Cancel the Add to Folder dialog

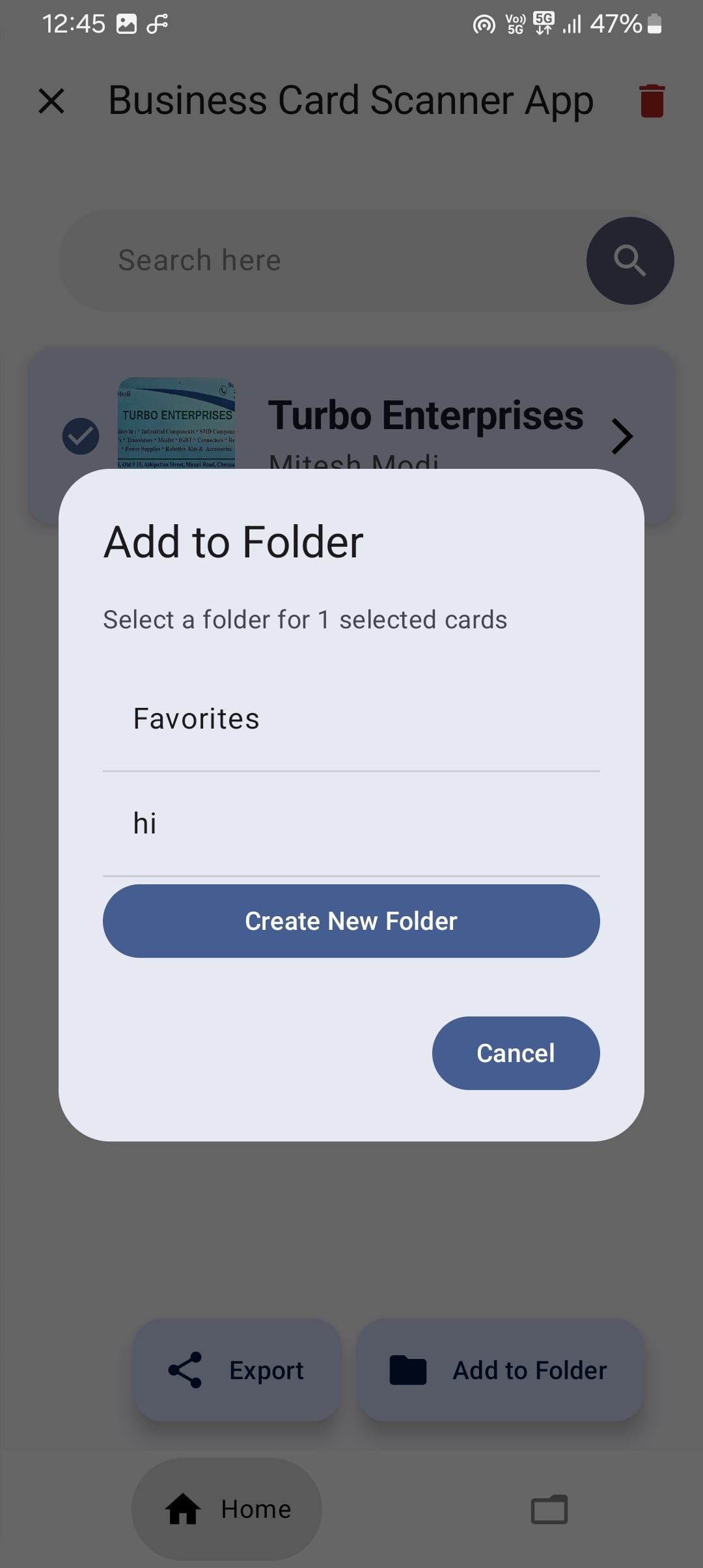(x=516, y=1053)
